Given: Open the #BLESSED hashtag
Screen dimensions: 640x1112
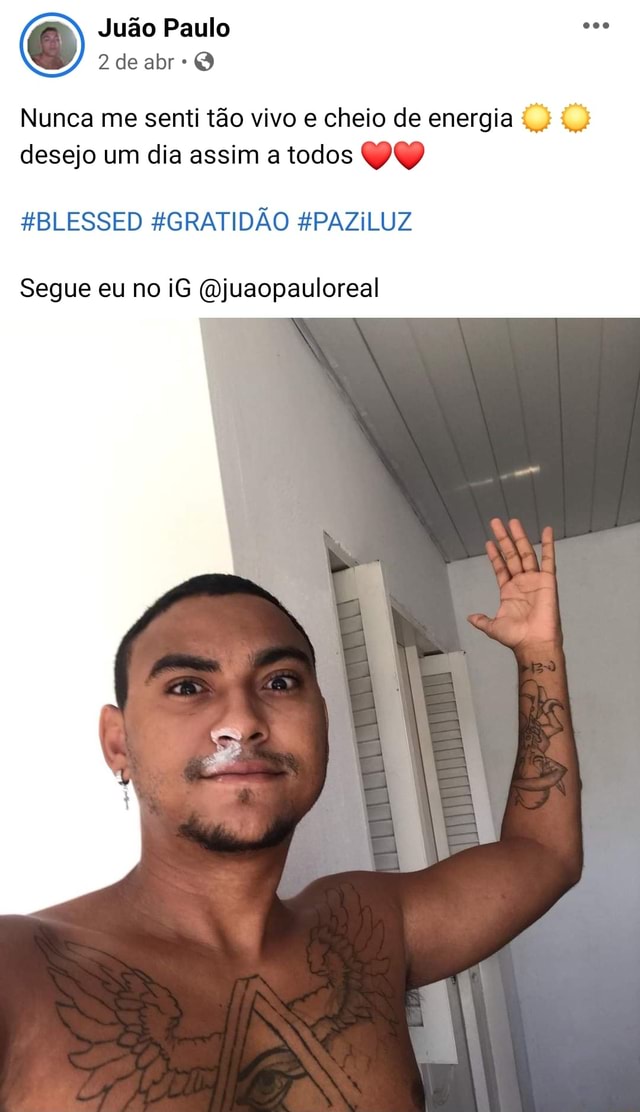Looking at the screenshot, I should coord(82,222).
